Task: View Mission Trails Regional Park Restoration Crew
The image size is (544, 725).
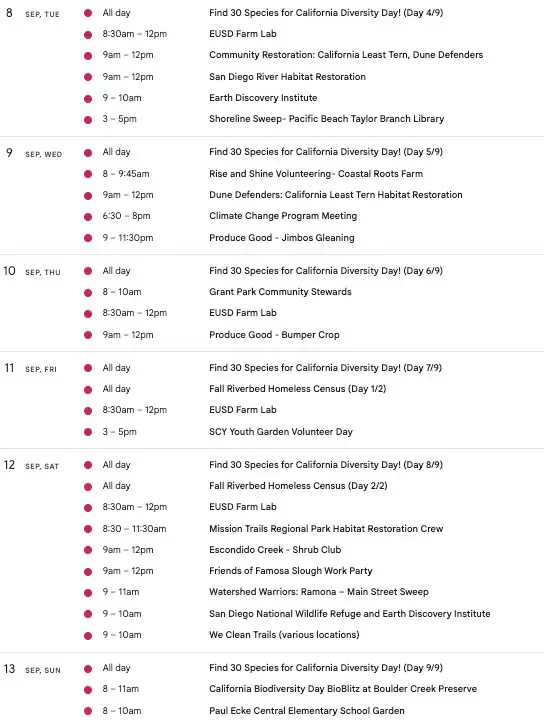Action: [326, 528]
